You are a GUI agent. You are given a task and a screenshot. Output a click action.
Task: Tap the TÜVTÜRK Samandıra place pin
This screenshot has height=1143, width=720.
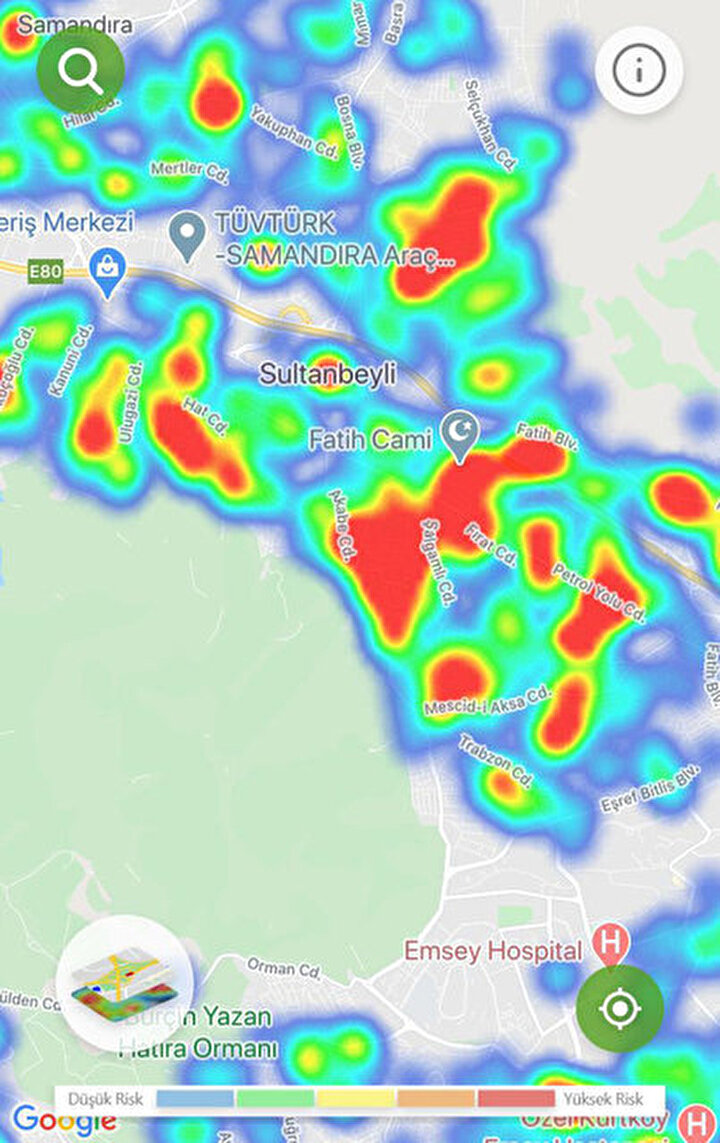186,234
